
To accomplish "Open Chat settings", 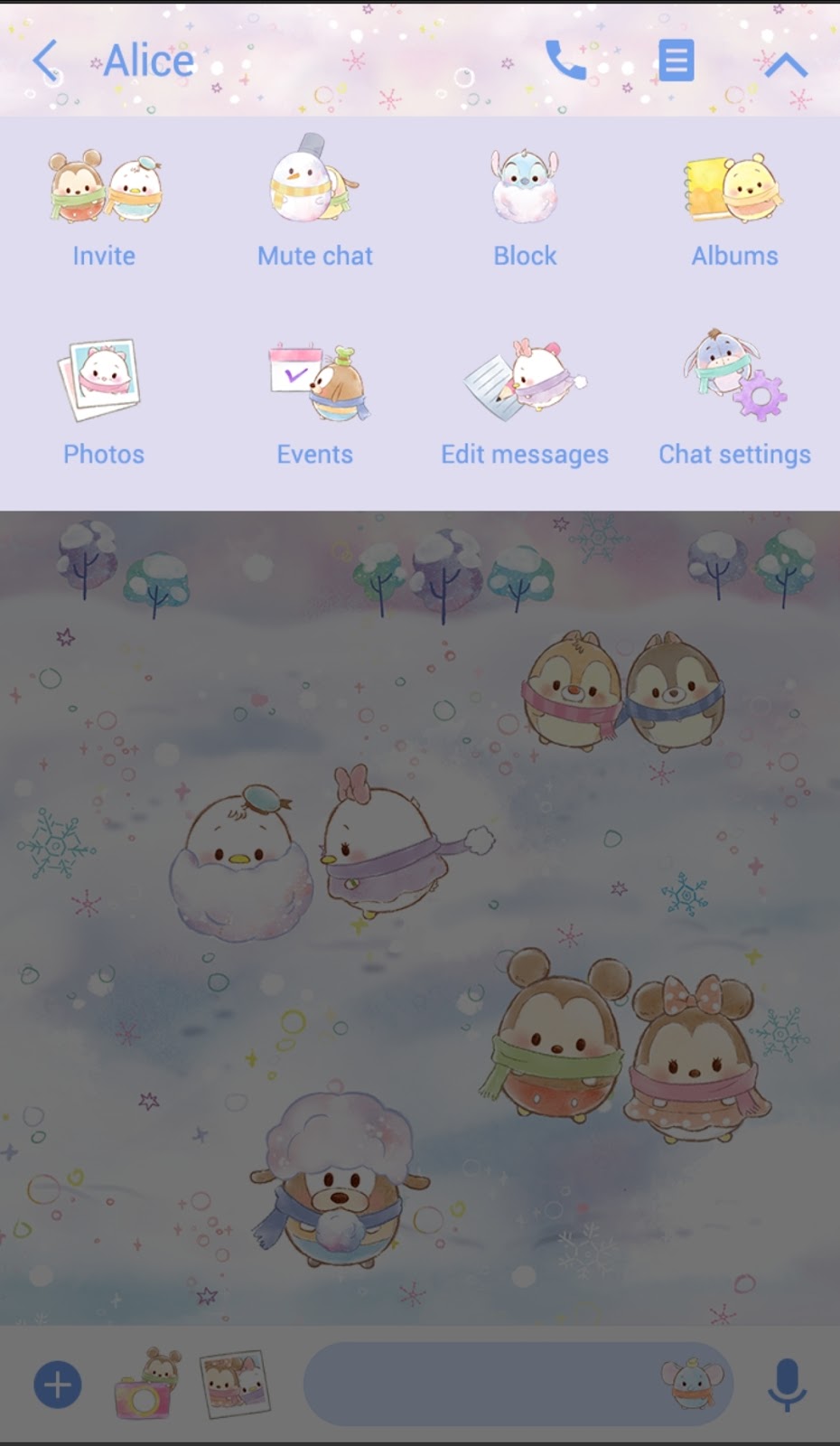I will pos(734,403).
